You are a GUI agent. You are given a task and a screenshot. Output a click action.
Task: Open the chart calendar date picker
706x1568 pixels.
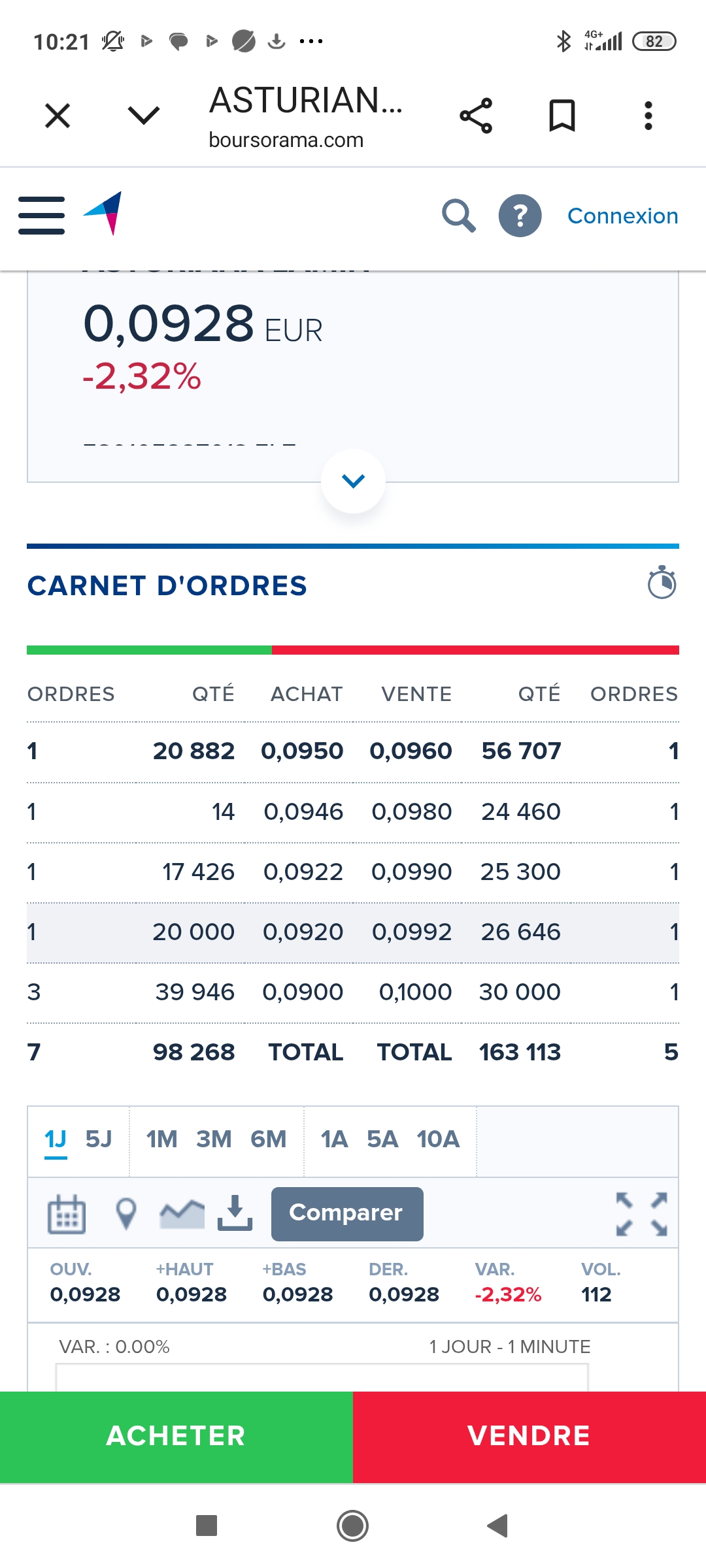[x=67, y=1214]
